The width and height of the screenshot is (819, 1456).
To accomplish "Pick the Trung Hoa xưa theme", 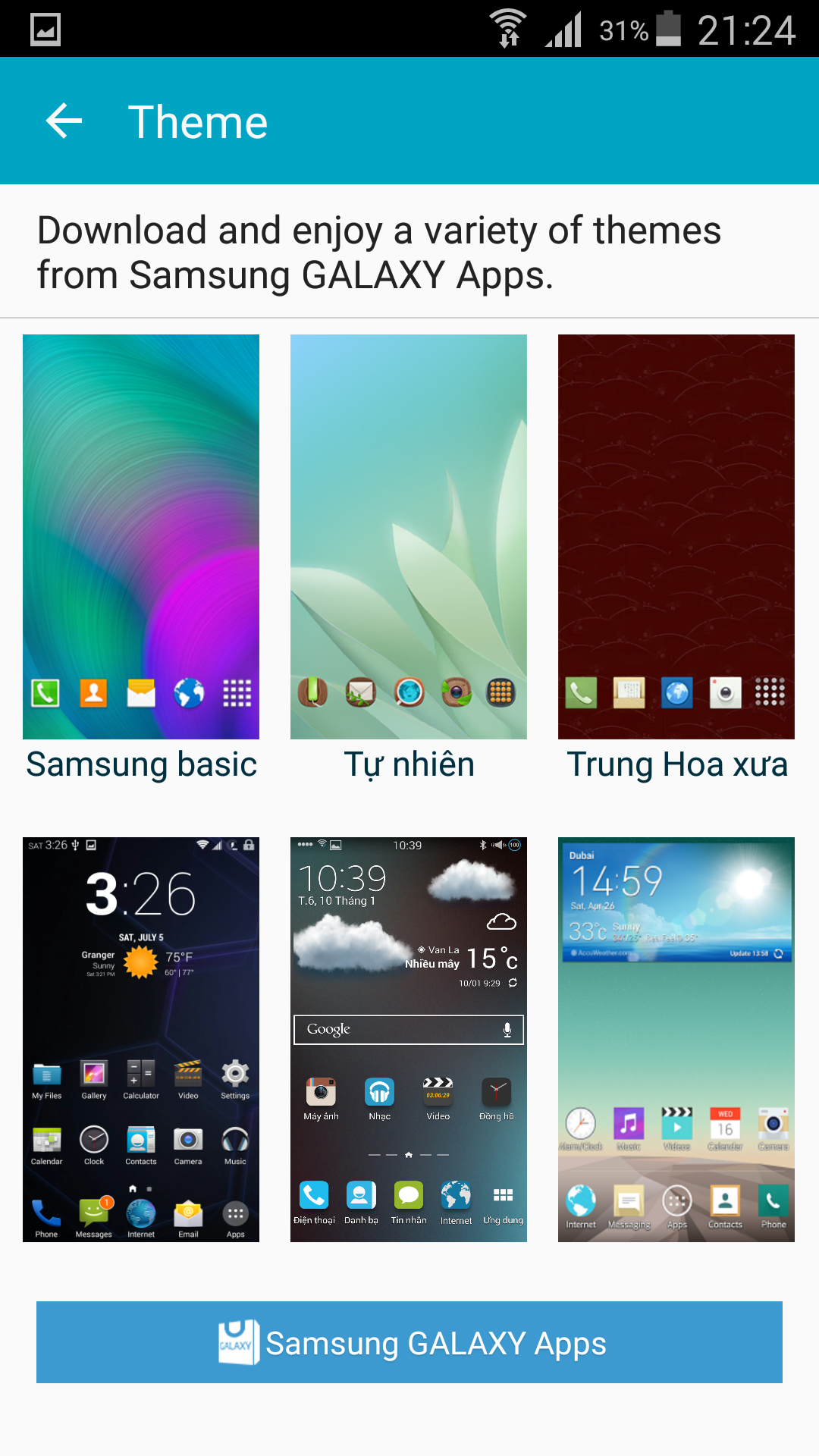I will (676, 537).
